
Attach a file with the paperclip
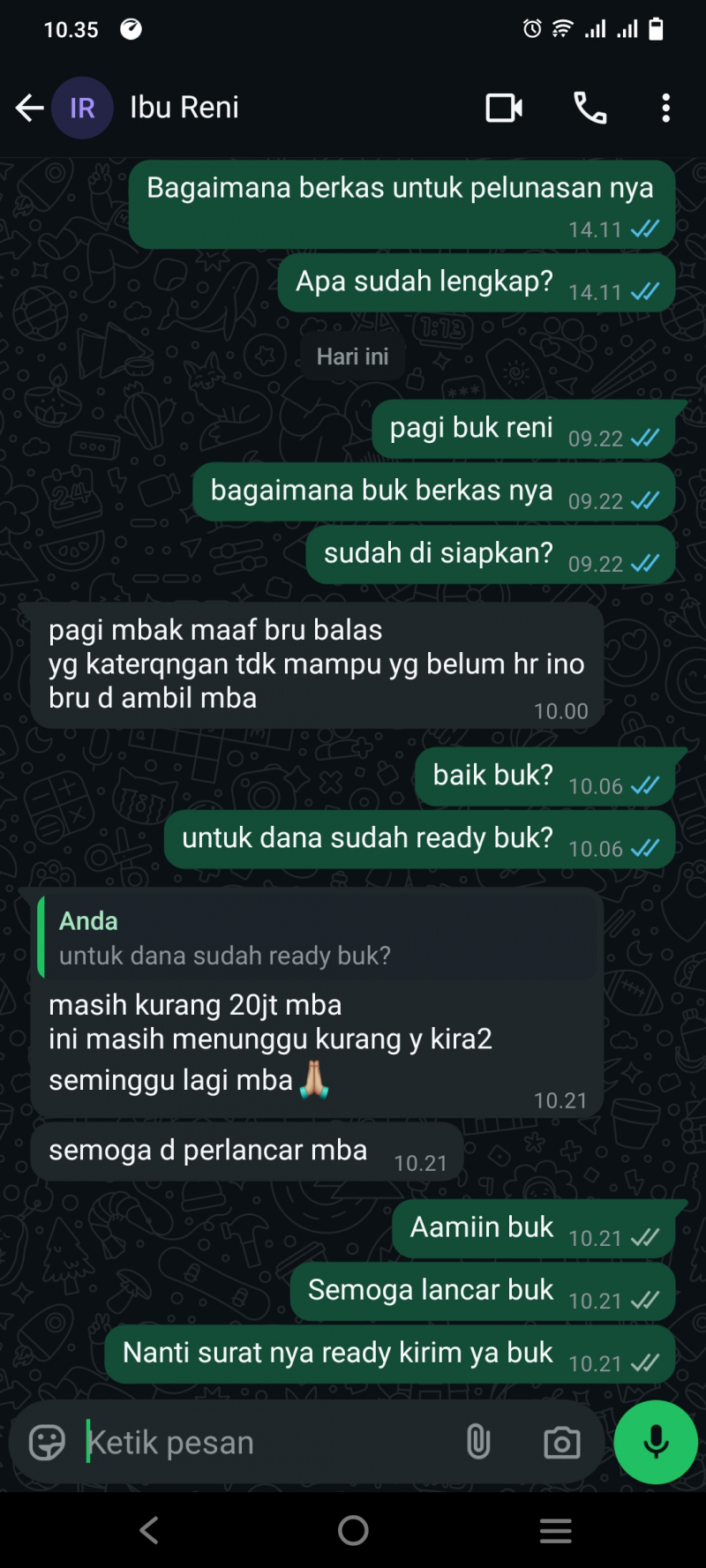[478, 1443]
